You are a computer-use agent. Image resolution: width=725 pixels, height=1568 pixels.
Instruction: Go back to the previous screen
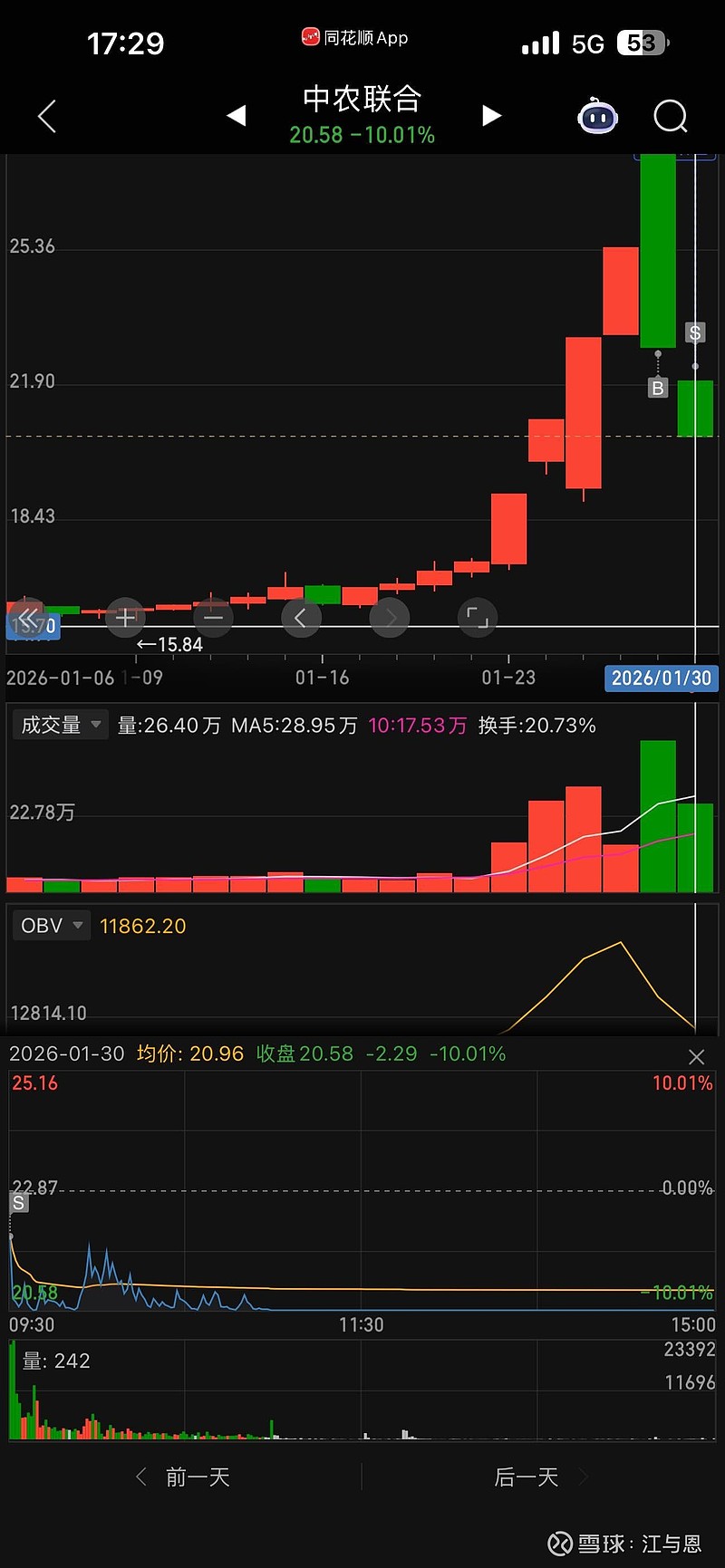[47, 117]
